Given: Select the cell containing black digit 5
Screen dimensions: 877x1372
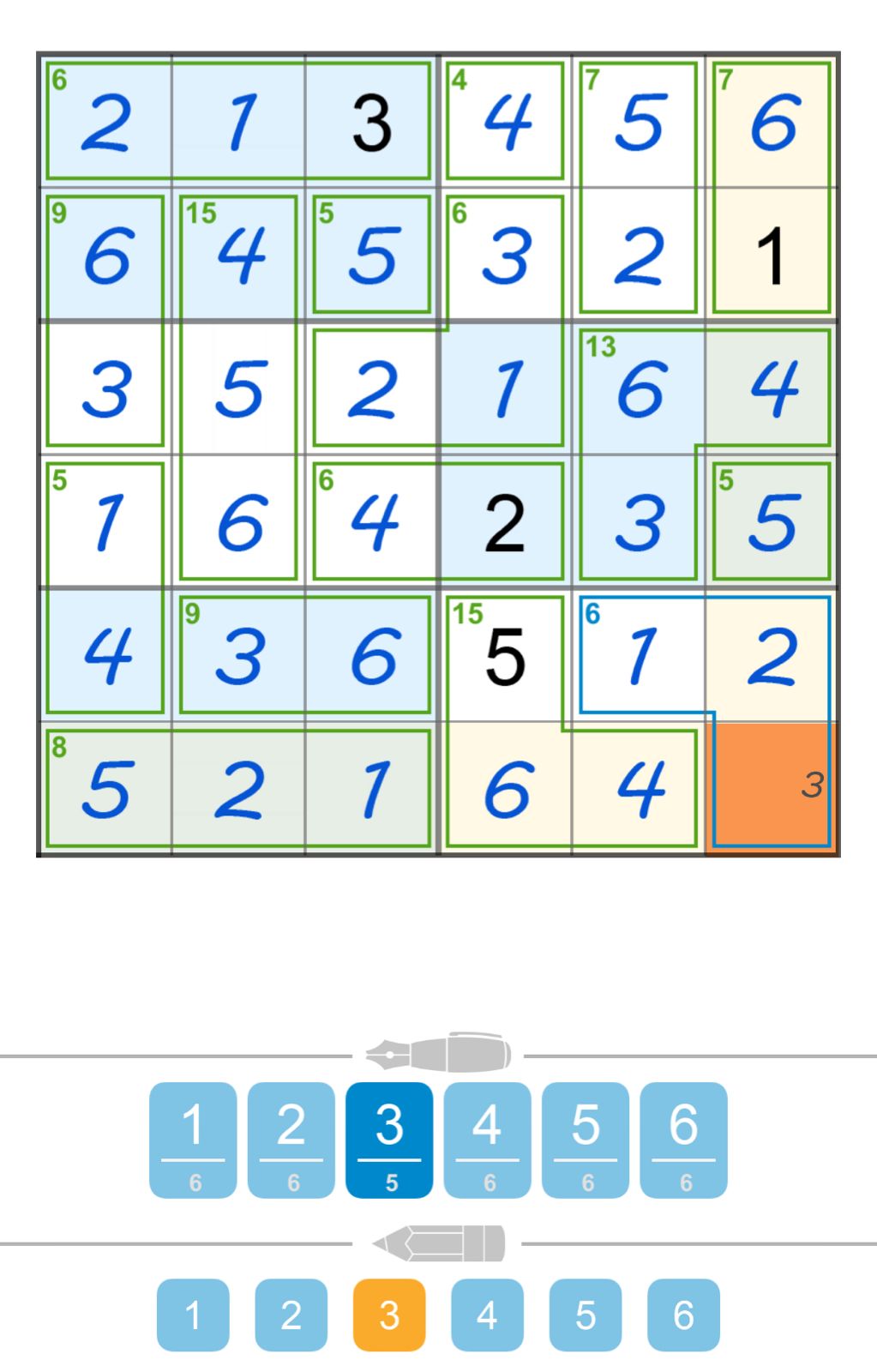Looking at the screenshot, I should tap(504, 654).
